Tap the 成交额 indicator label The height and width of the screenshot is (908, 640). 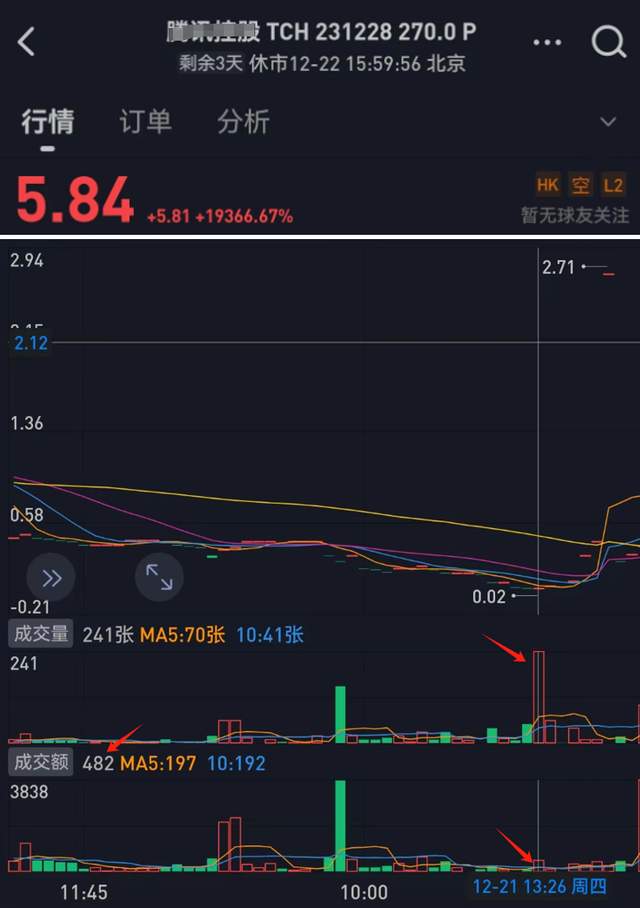coord(41,763)
